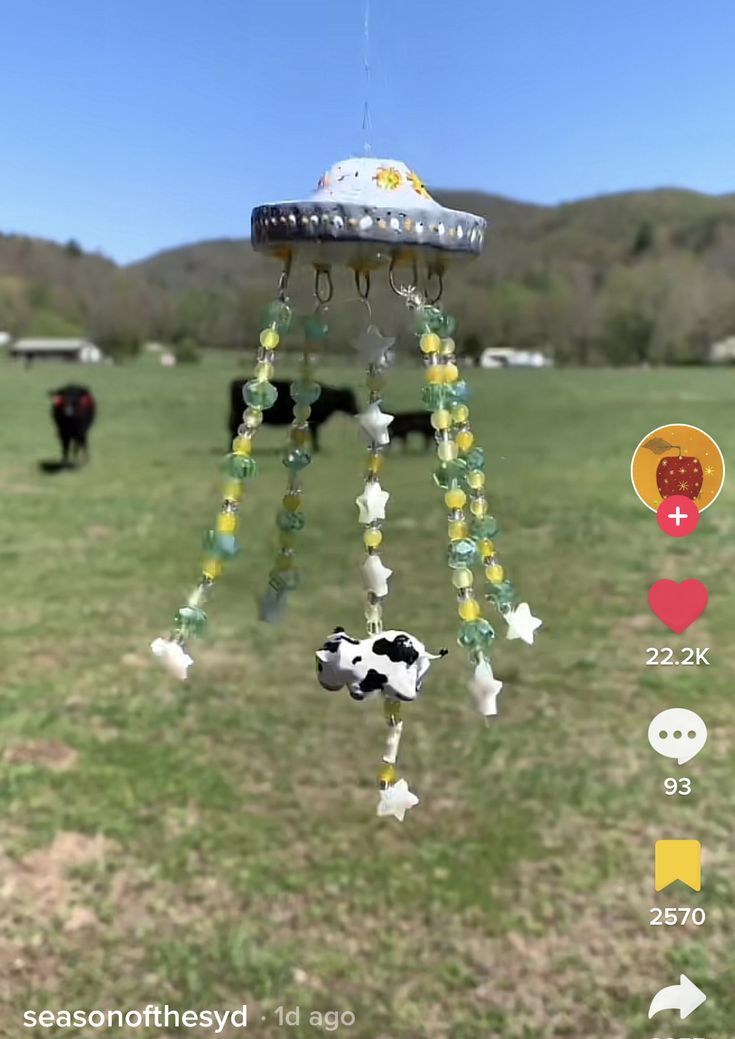Open the comments on this video
Viewport: 735px width, 1039px height.
click(677, 736)
